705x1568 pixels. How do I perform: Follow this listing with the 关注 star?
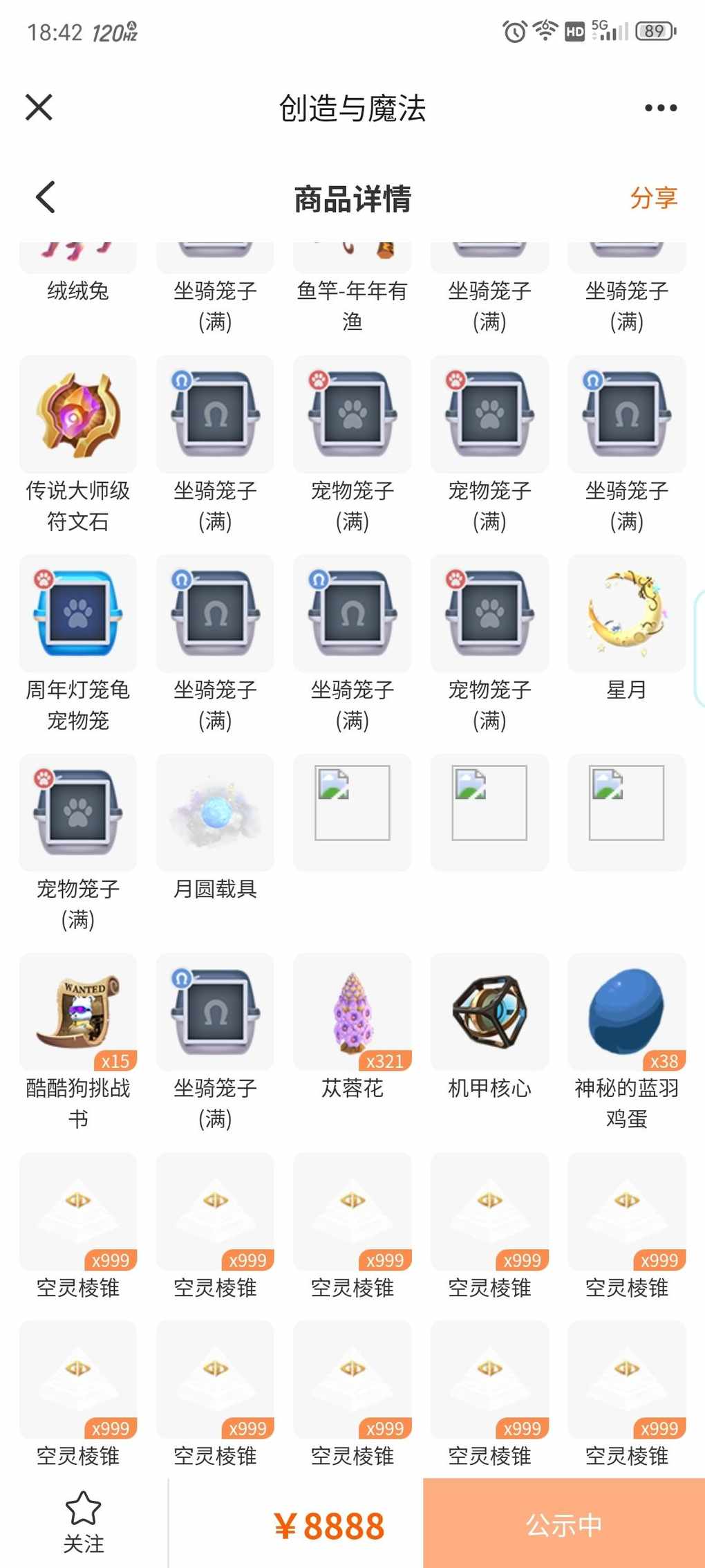pyautogui.click(x=83, y=1522)
